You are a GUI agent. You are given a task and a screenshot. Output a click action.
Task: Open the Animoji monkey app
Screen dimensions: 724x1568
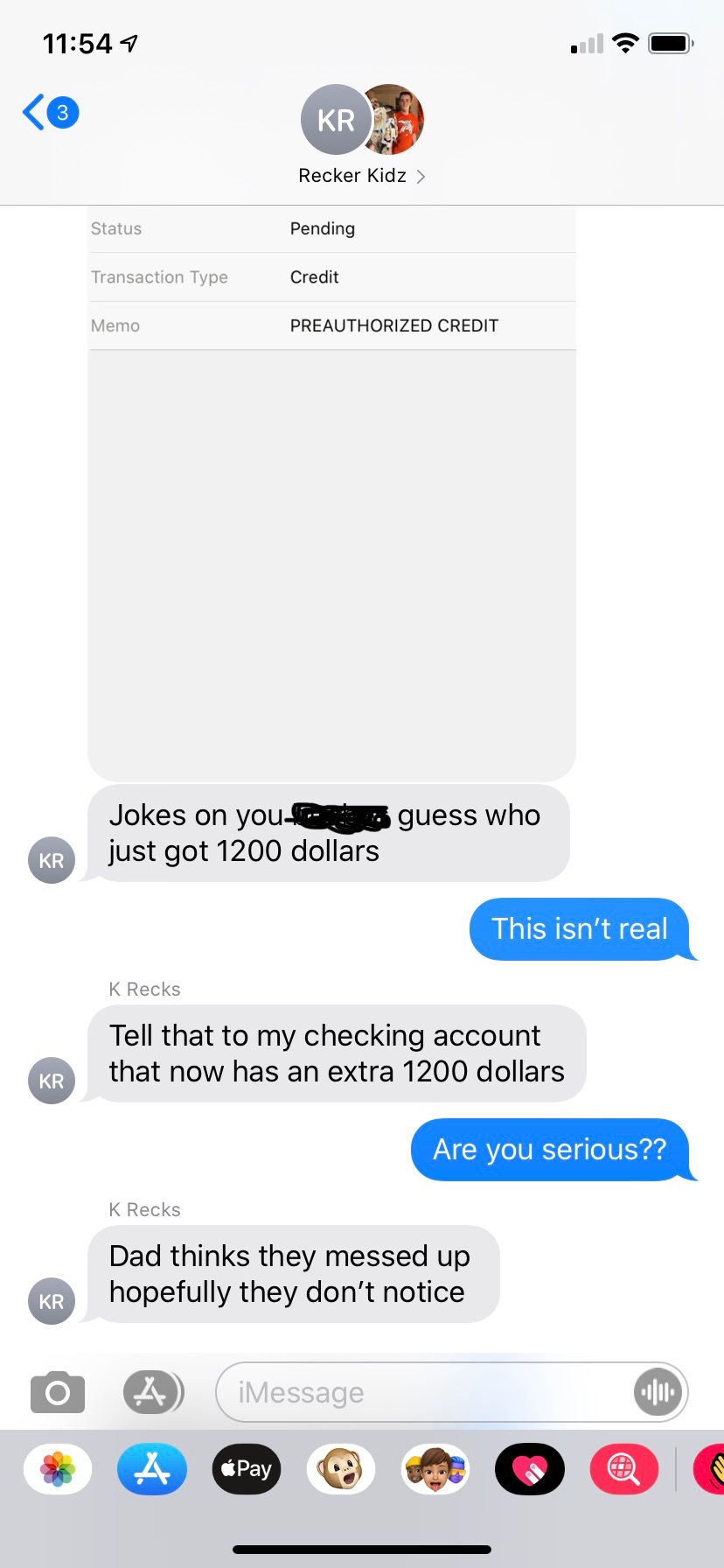pyautogui.click(x=341, y=1469)
